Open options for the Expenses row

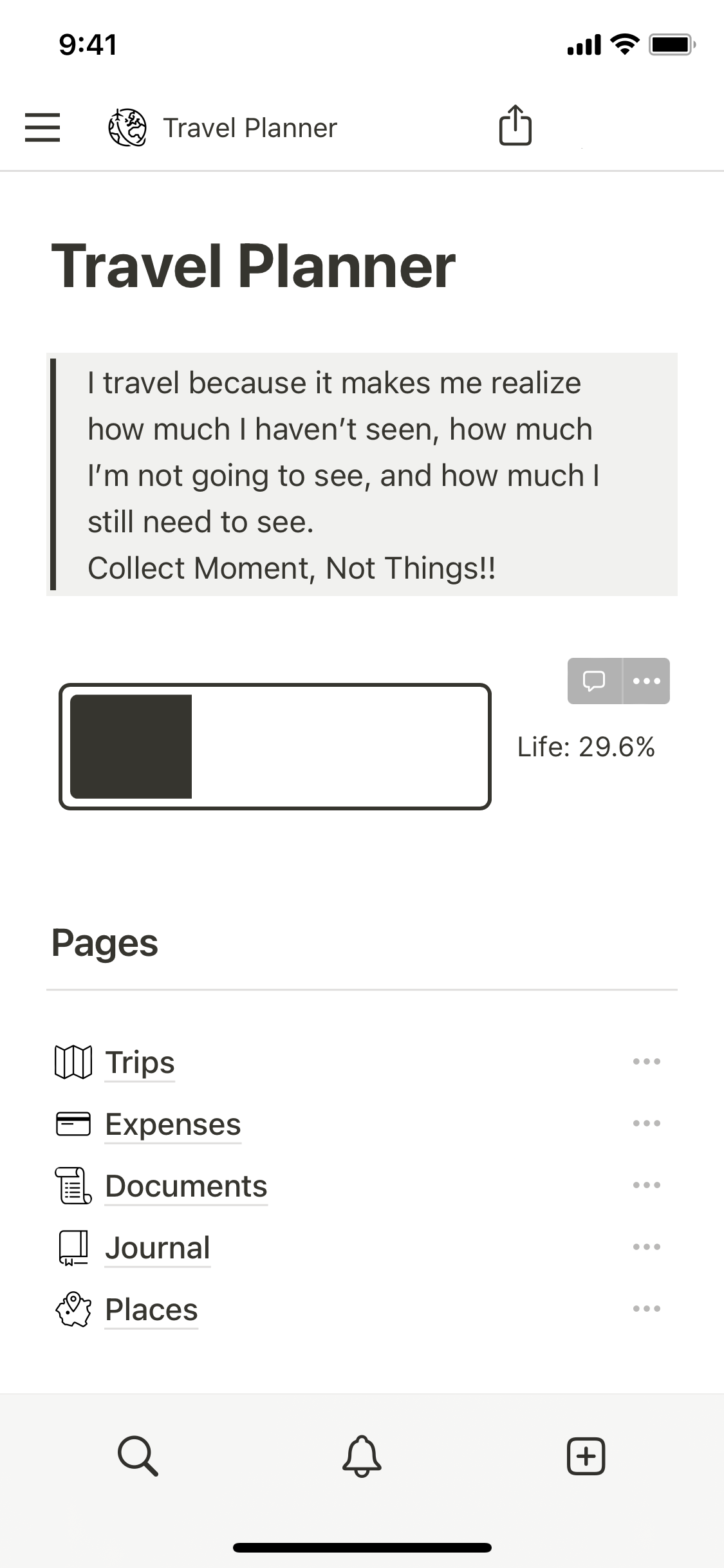pyautogui.click(x=646, y=1123)
